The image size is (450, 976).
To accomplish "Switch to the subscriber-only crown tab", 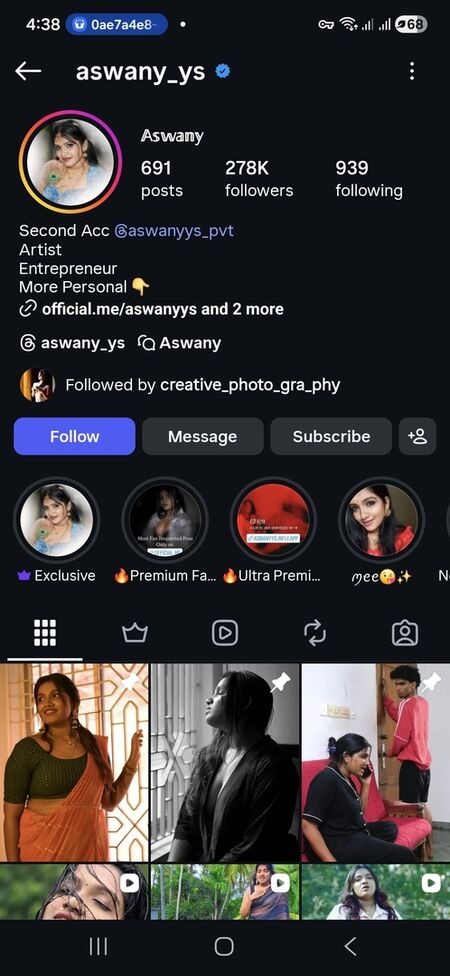I will (134, 633).
